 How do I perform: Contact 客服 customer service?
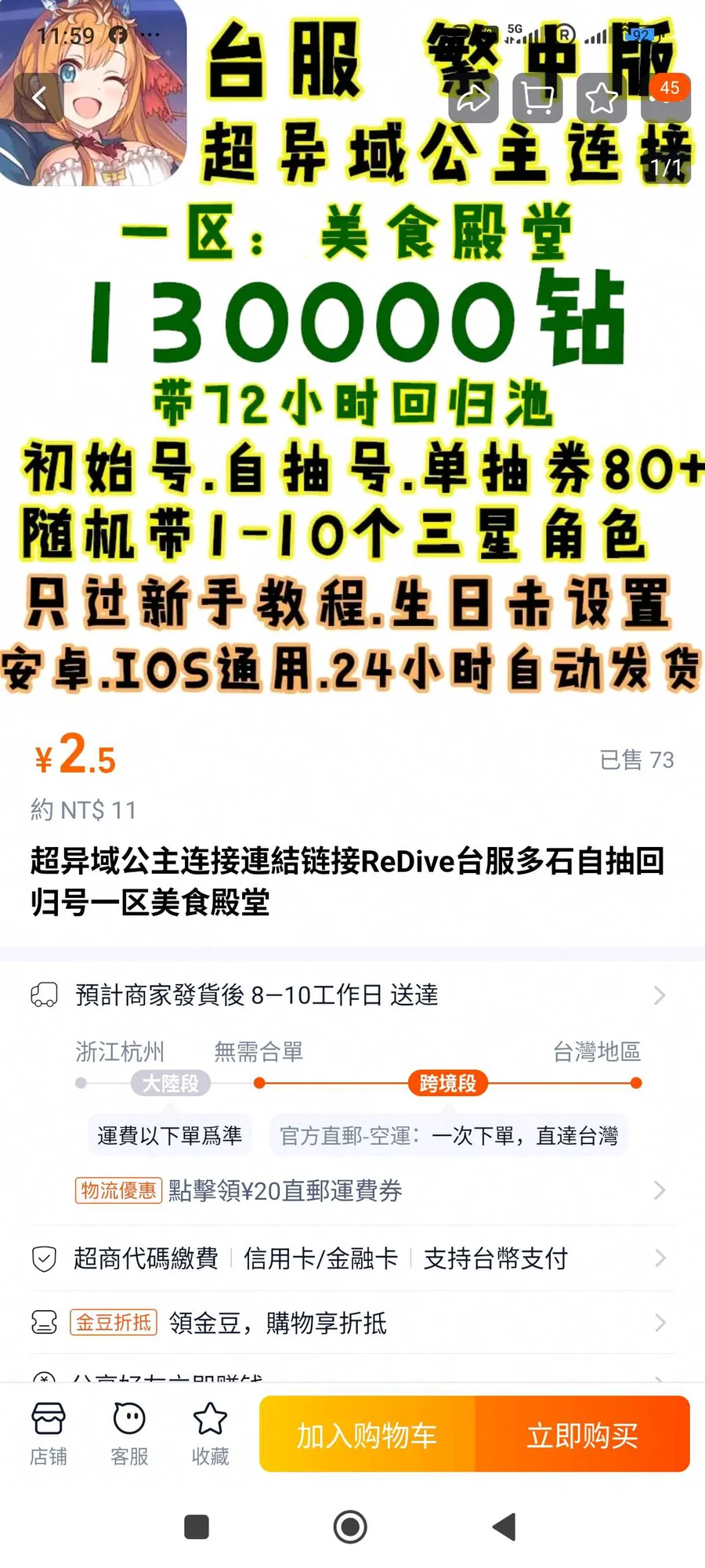(129, 1434)
